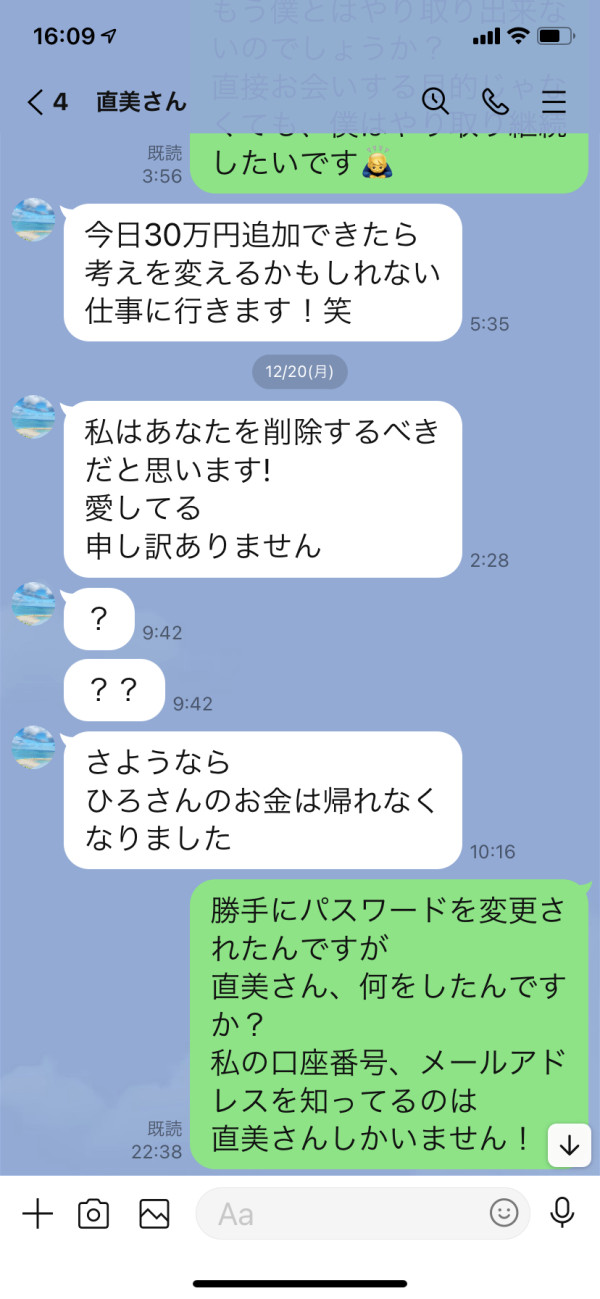Image resolution: width=600 pixels, height=1299 pixels.
Task: Start a voice call with 直美さん
Action: tap(495, 101)
